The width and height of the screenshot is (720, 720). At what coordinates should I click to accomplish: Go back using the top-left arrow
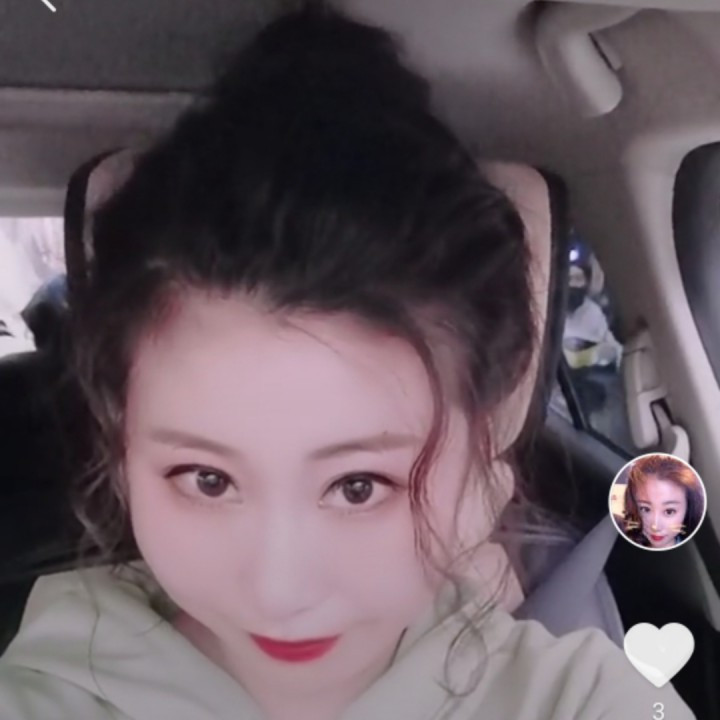tap(47, 5)
